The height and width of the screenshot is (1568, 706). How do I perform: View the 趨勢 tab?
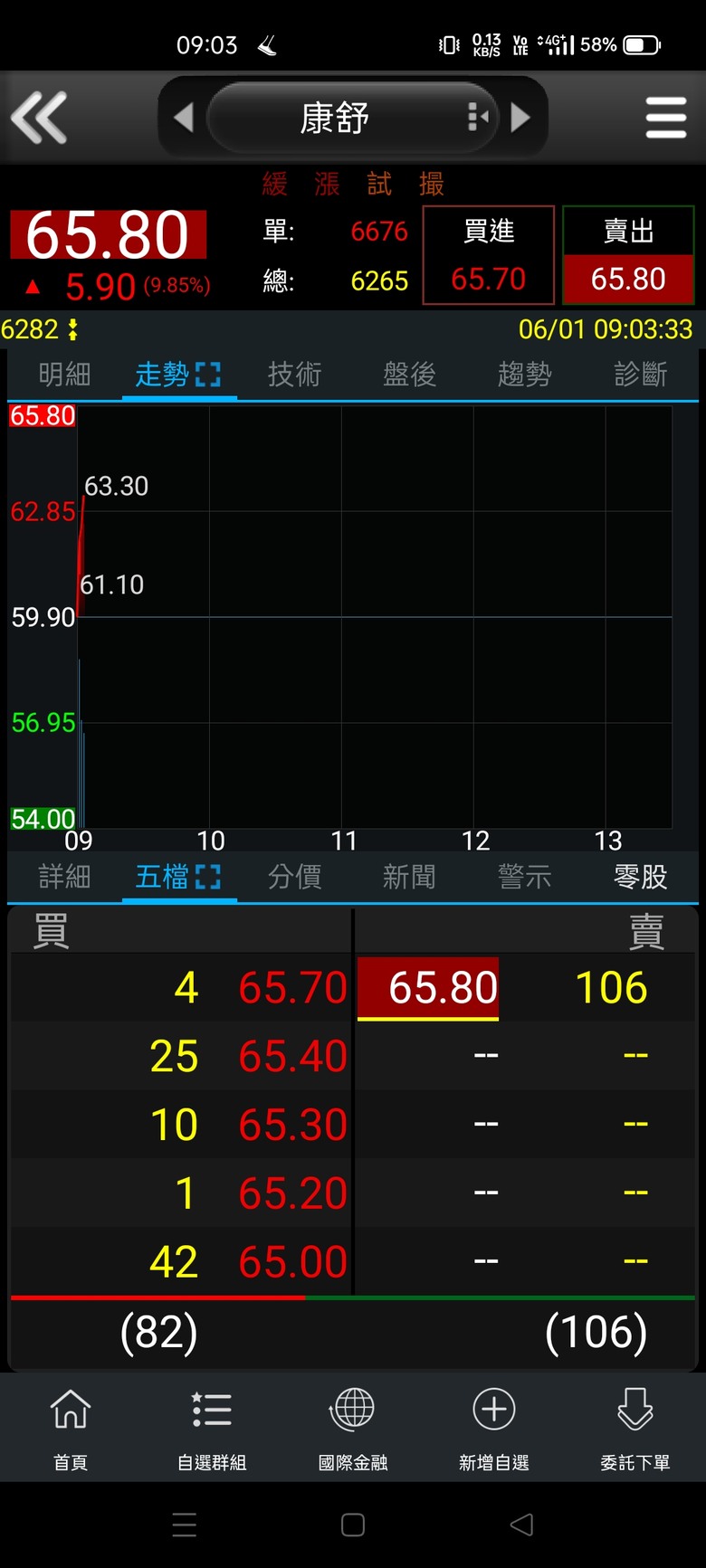pos(524,374)
